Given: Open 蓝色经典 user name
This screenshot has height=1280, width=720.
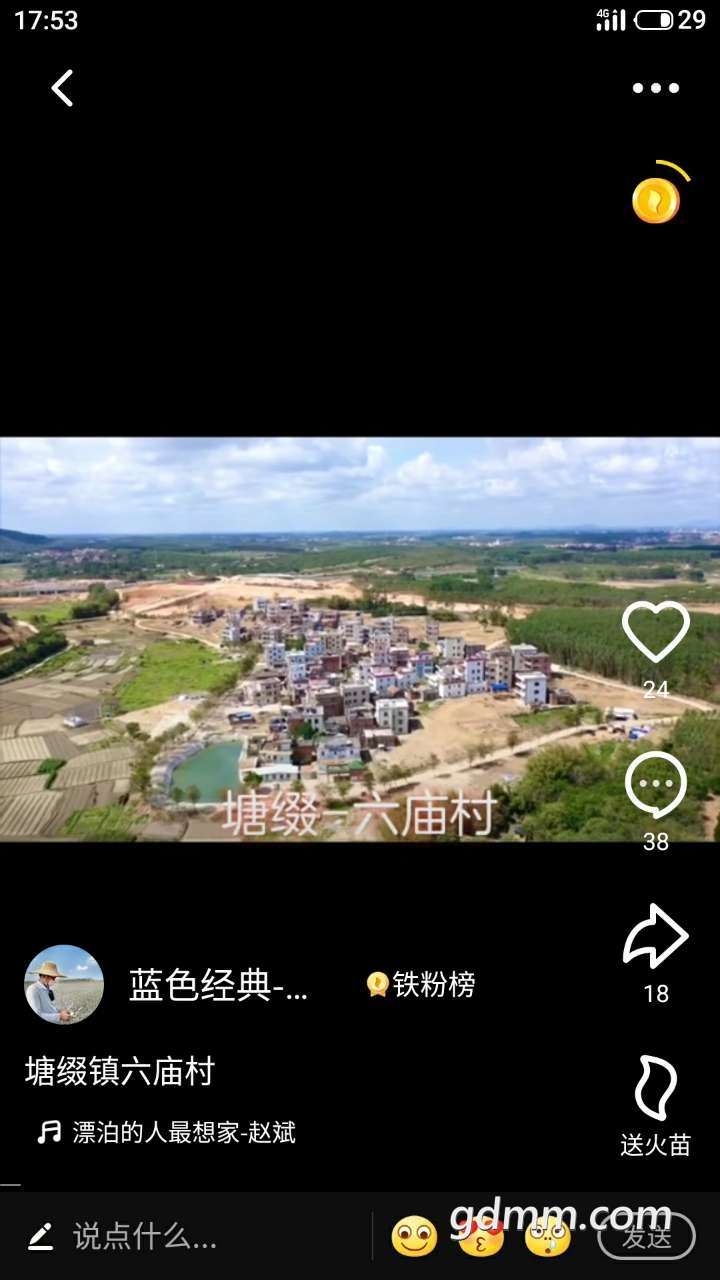Looking at the screenshot, I should pos(218,986).
